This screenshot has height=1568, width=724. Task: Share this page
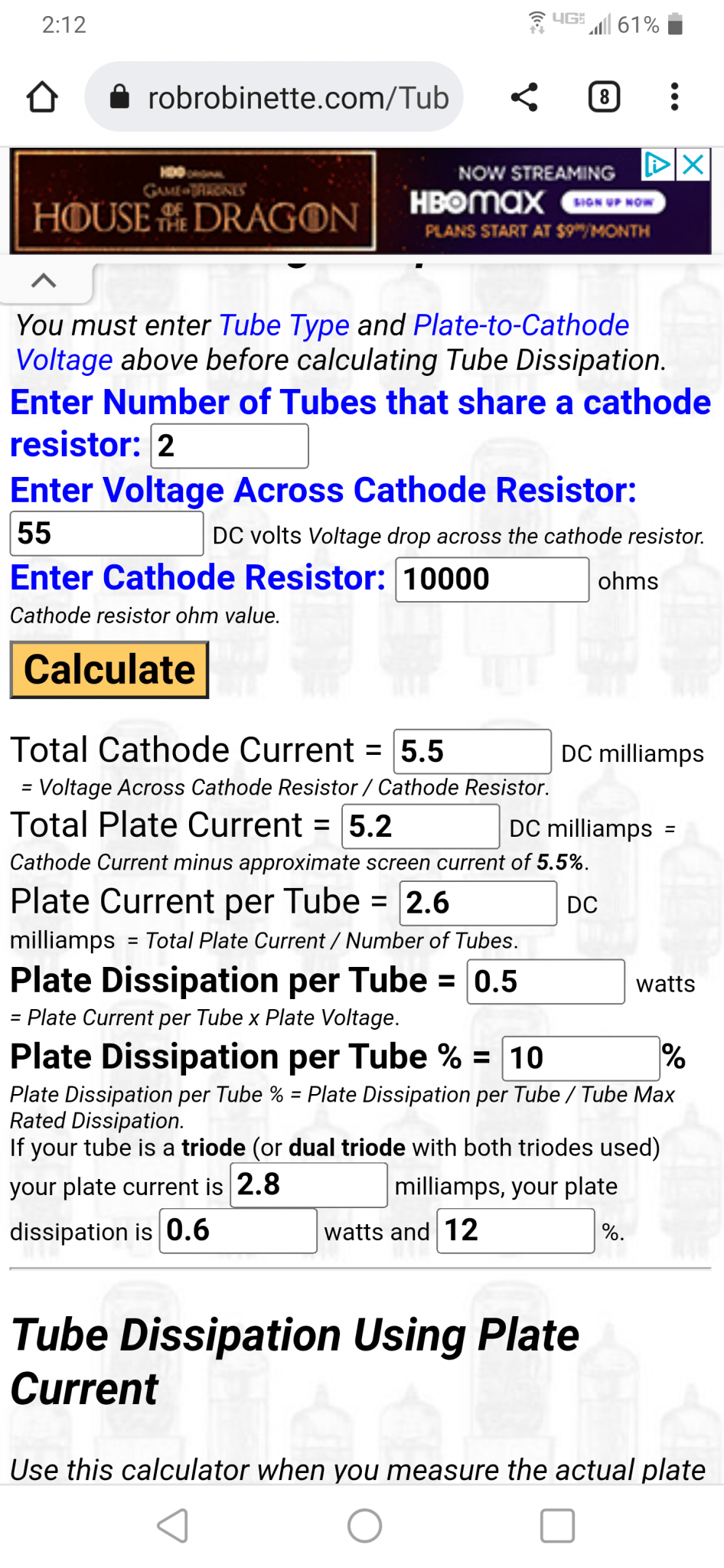[524, 97]
